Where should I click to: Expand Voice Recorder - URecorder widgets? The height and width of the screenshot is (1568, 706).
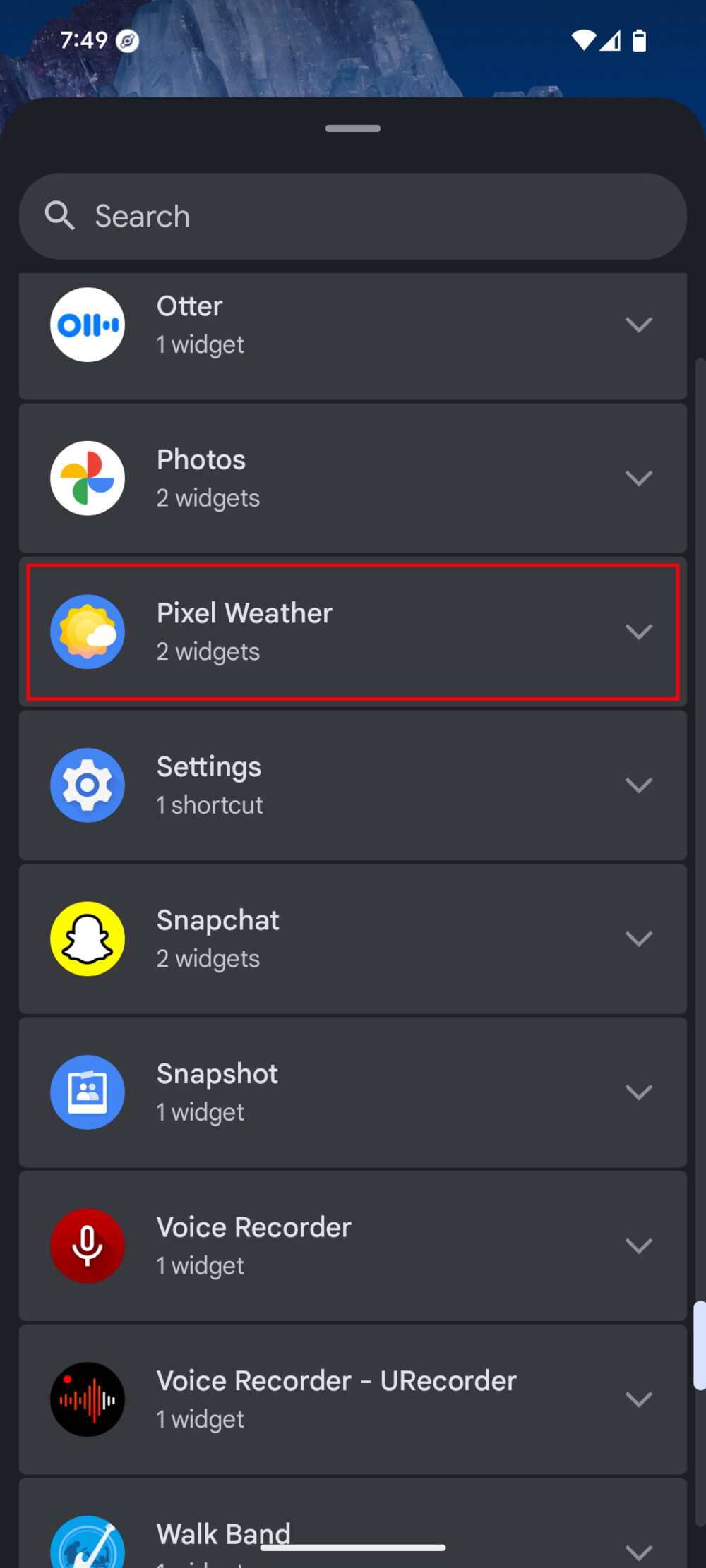(639, 1399)
